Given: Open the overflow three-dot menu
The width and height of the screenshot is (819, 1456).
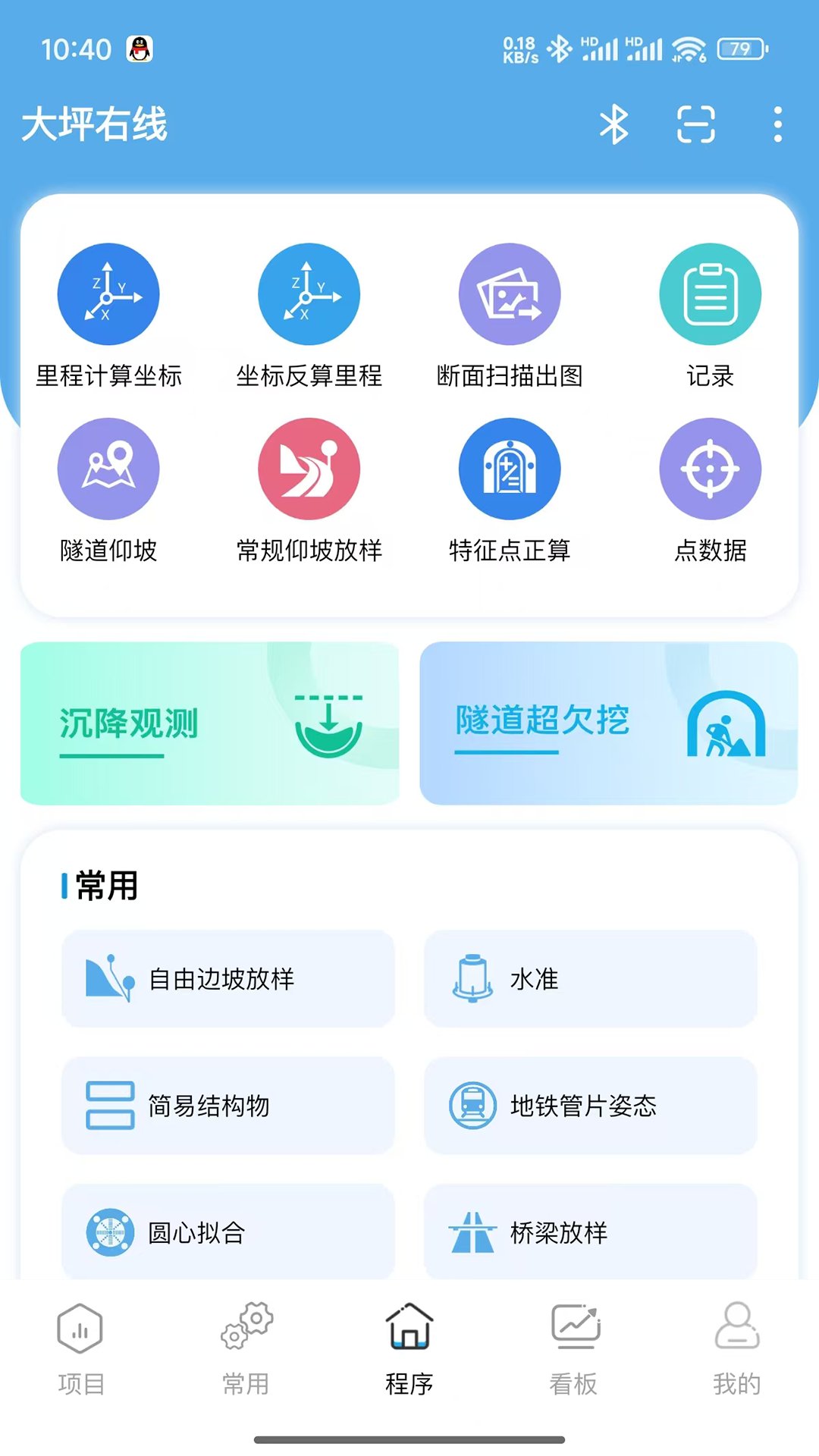Looking at the screenshot, I should click(777, 125).
